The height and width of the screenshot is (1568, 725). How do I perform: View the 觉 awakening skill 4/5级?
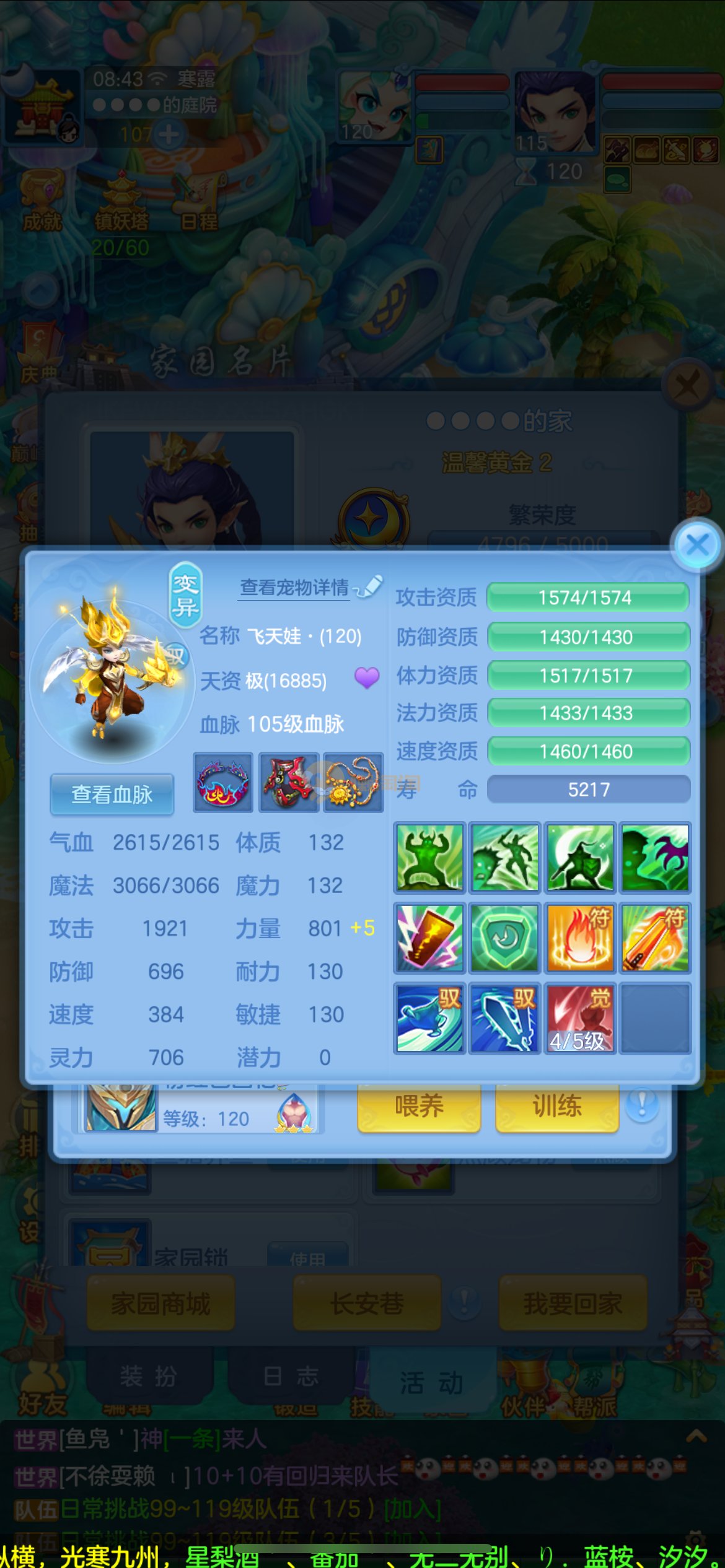pyautogui.click(x=580, y=1017)
